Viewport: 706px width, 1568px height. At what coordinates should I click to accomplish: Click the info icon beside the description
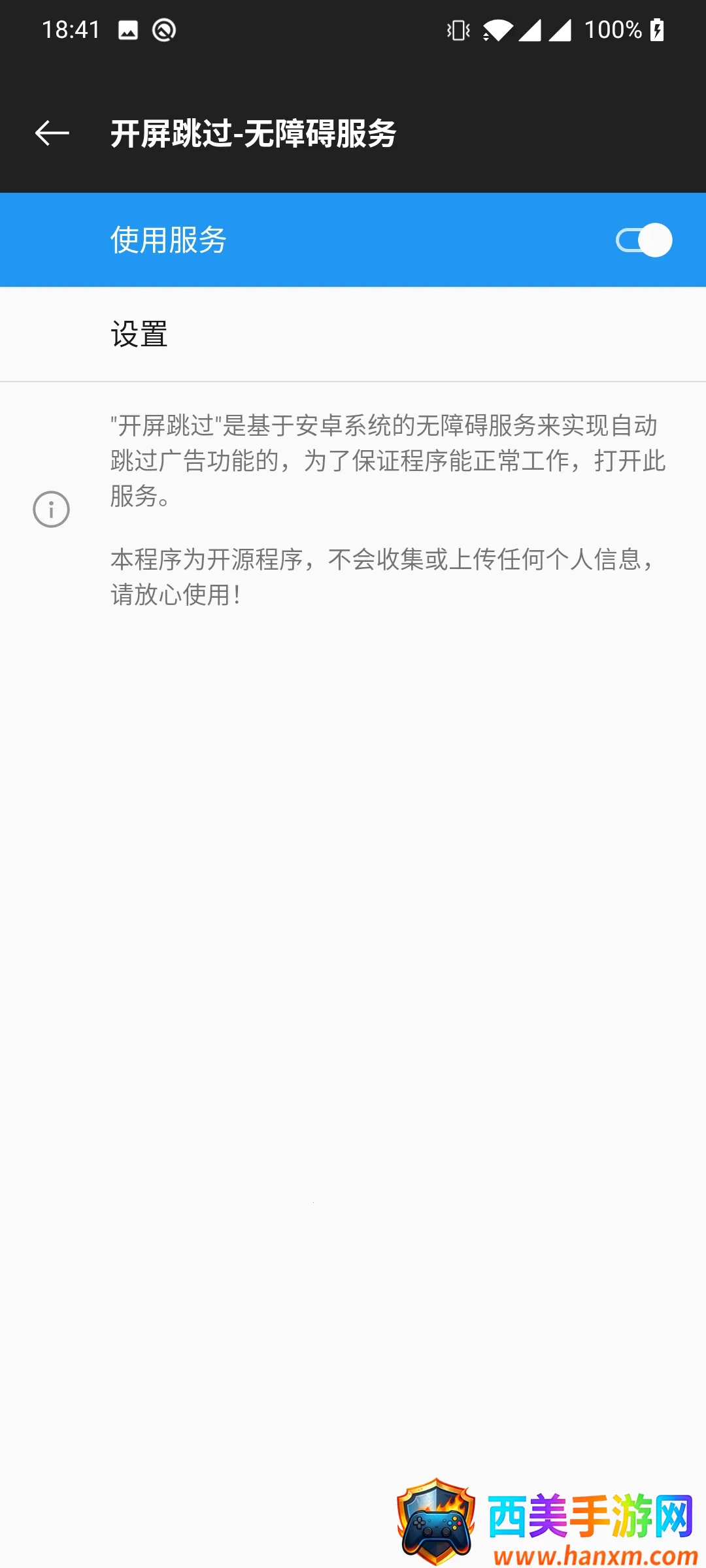click(x=52, y=509)
